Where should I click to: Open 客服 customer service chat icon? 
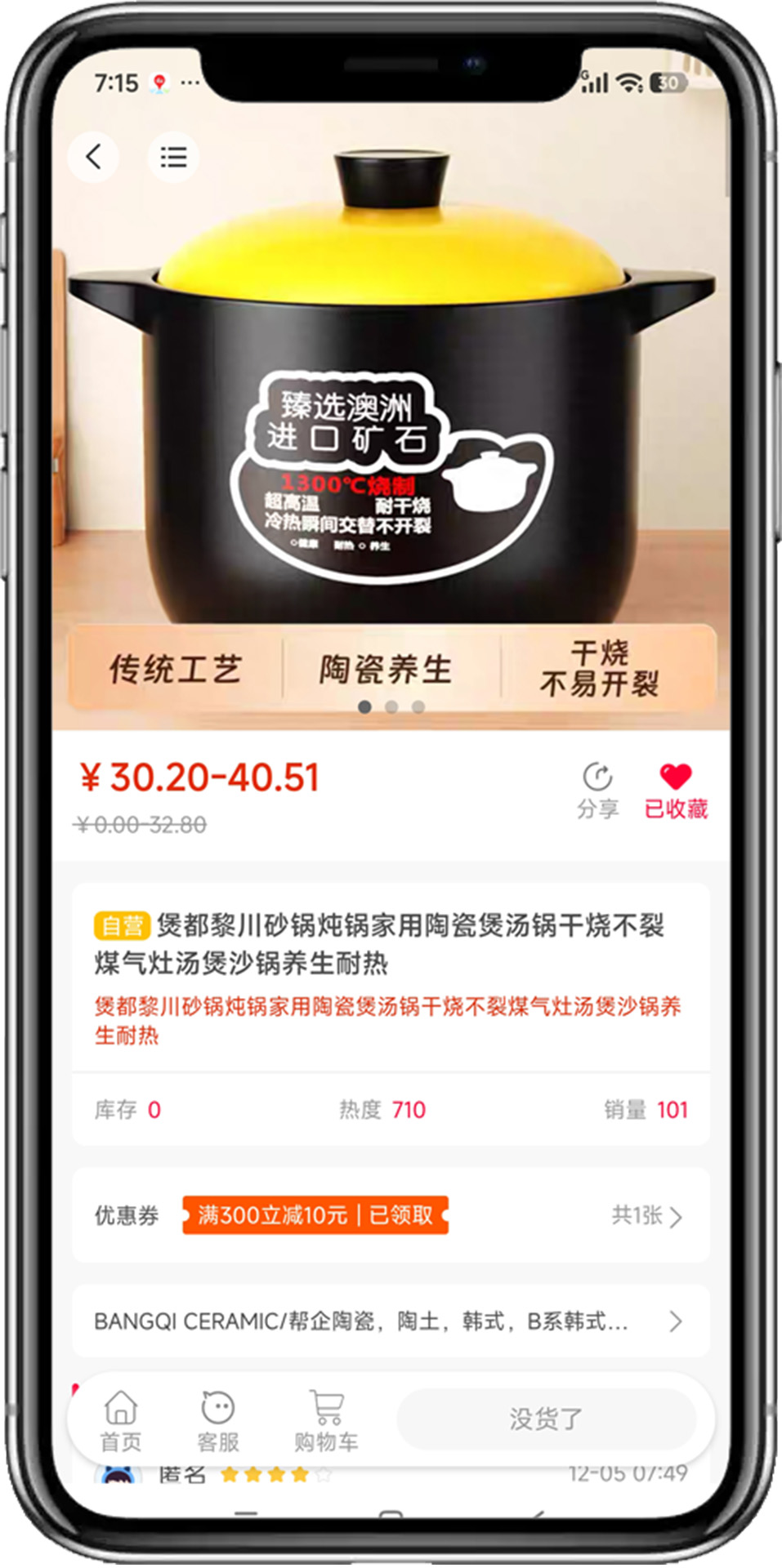[x=214, y=1409]
